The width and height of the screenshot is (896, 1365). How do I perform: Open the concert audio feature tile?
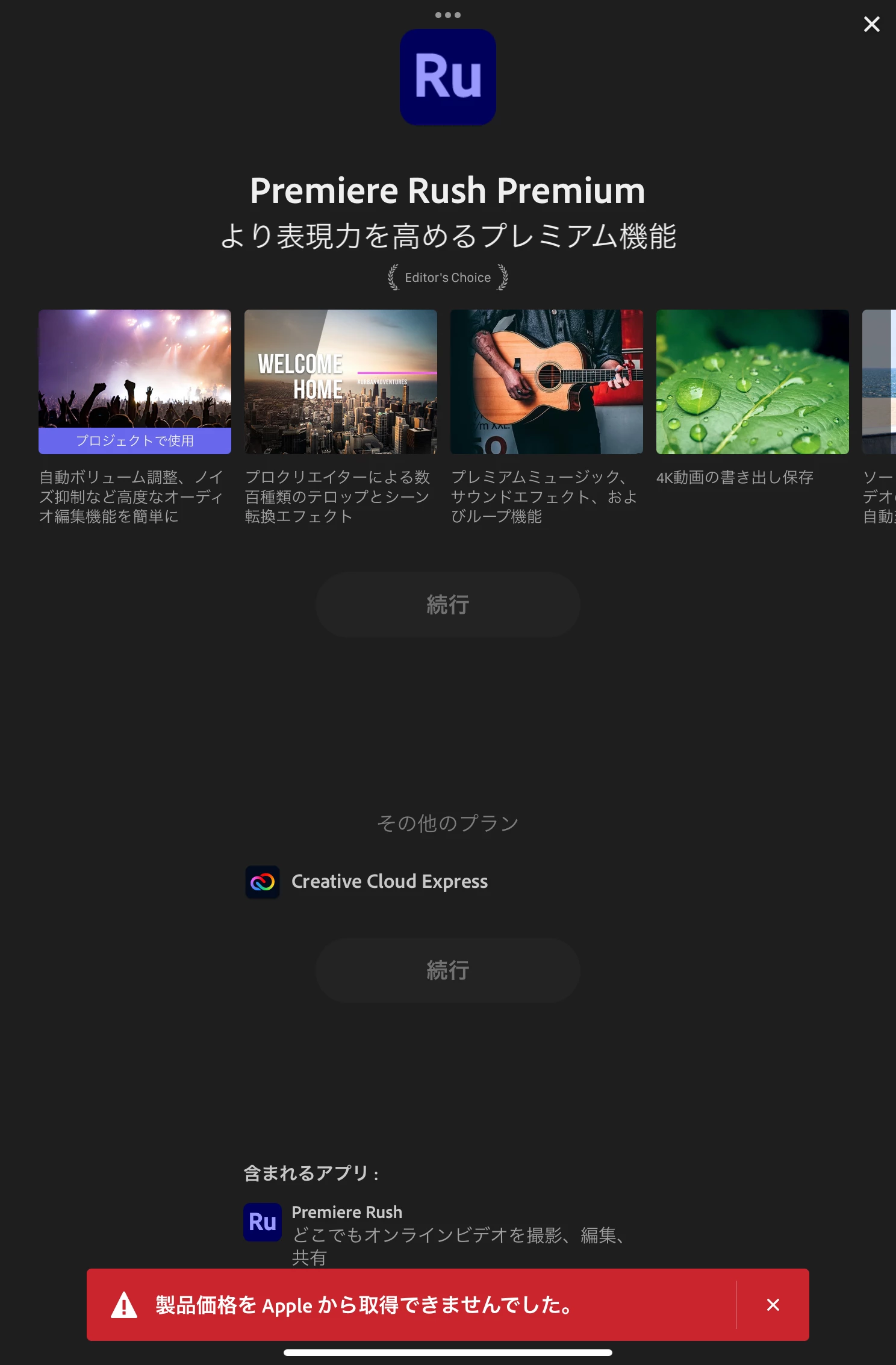tap(134, 381)
